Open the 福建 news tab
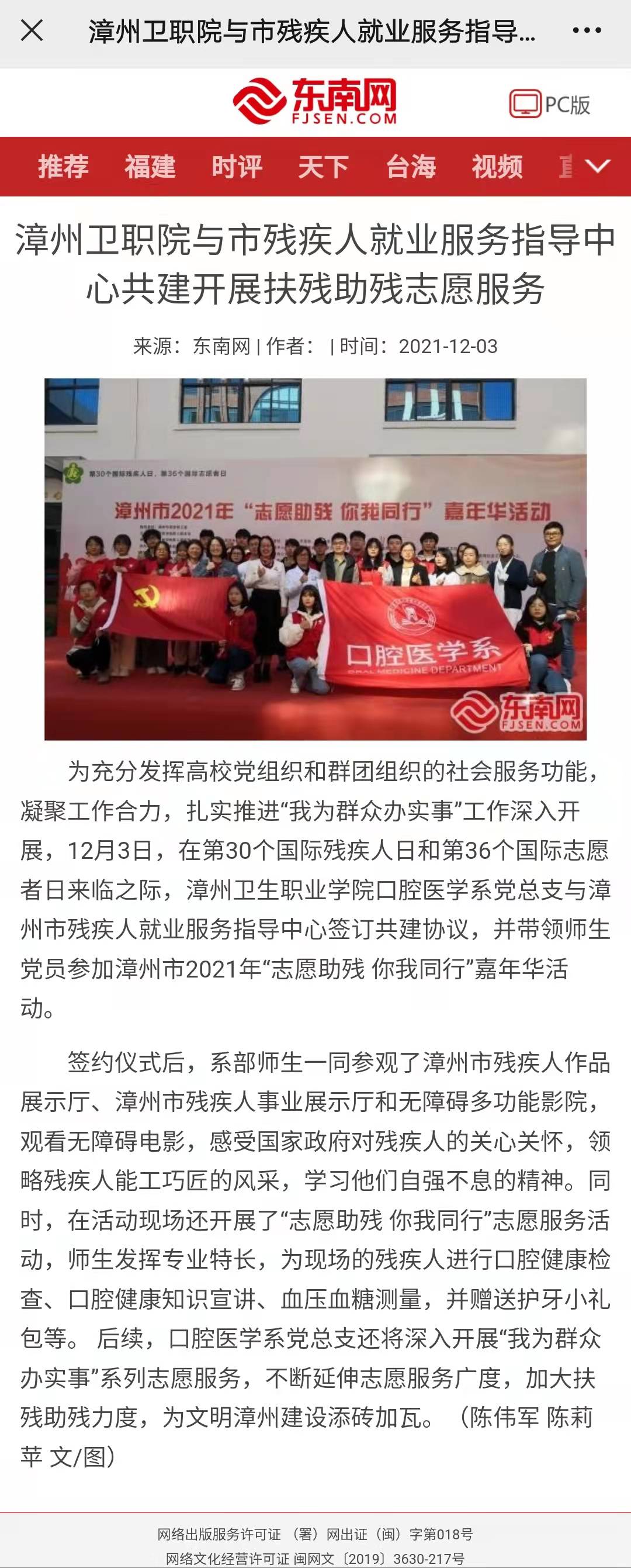Image resolution: width=631 pixels, height=1568 pixels. [x=150, y=167]
